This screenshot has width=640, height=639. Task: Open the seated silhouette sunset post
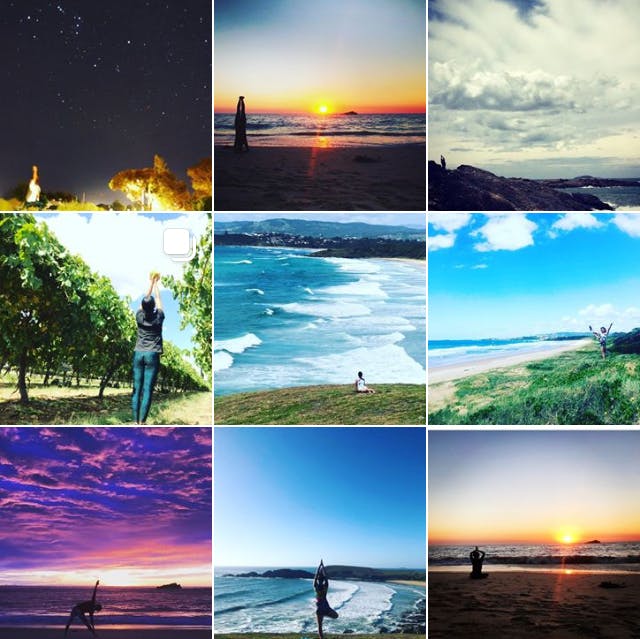(x=534, y=533)
